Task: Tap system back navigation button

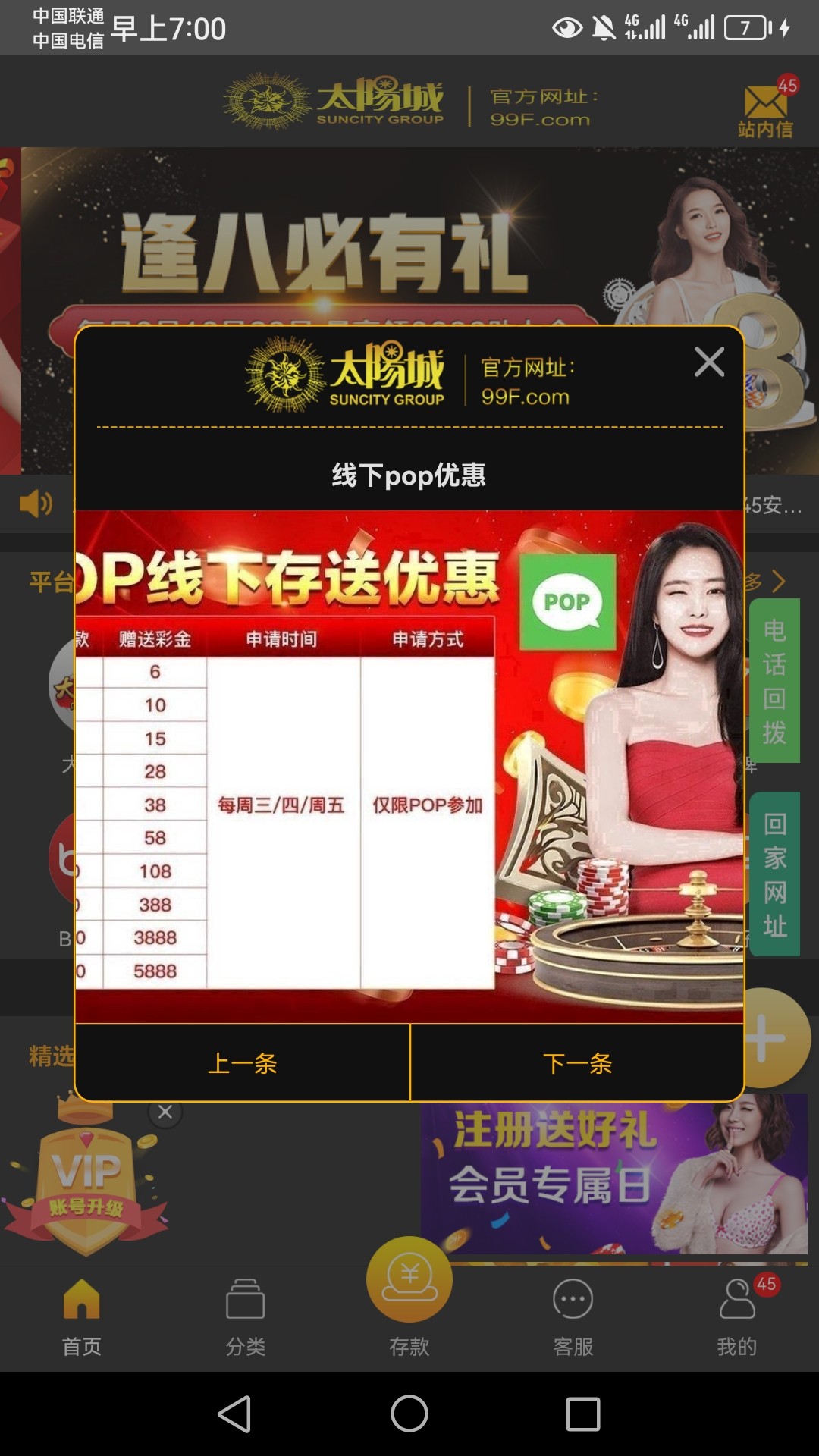Action: point(235,1414)
